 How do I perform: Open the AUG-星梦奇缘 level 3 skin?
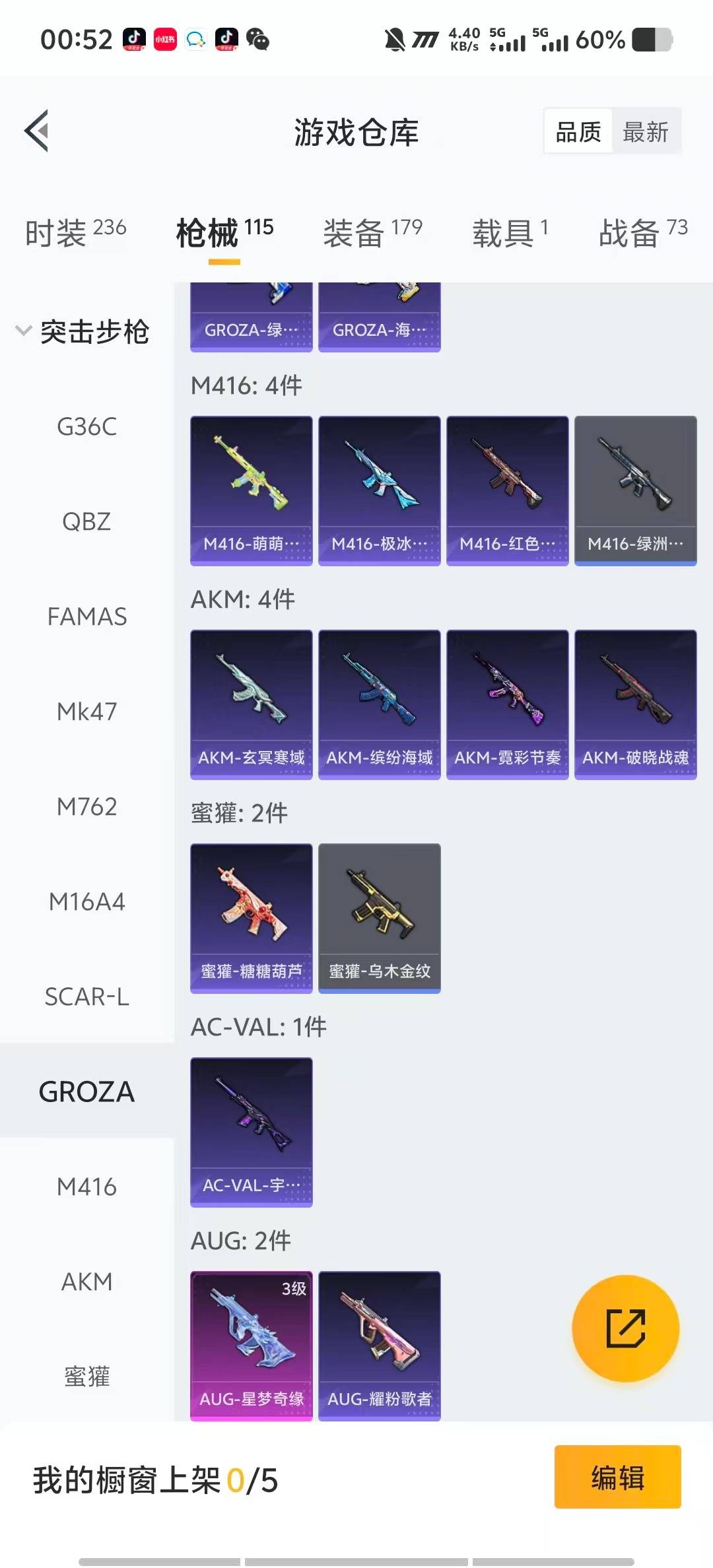pyautogui.click(x=251, y=1346)
